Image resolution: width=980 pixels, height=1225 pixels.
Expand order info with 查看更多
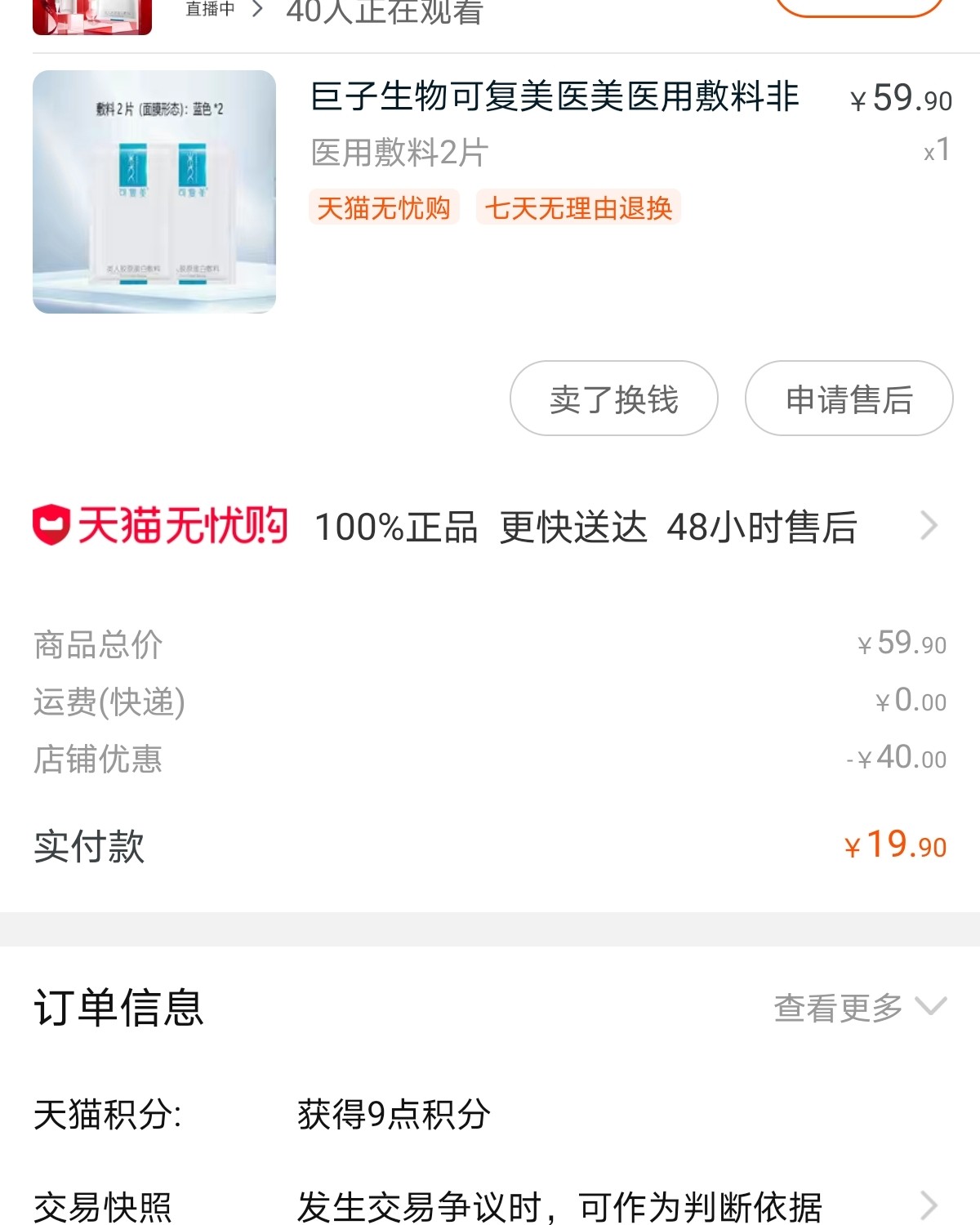tap(859, 1008)
